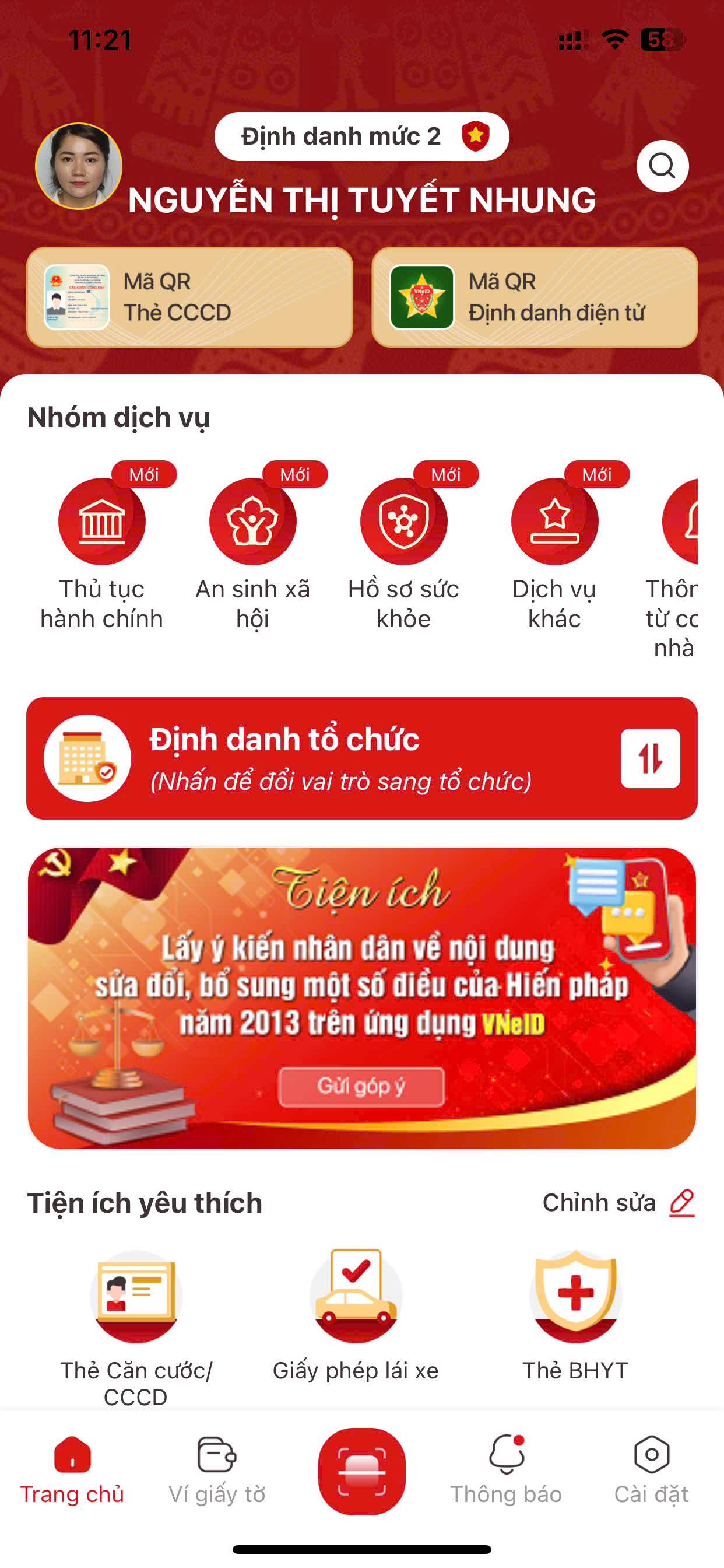Open the Tiện ích Hiến pháp feedback banner
Image resolution: width=724 pixels, height=1568 pixels.
click(x=361, y=998)
